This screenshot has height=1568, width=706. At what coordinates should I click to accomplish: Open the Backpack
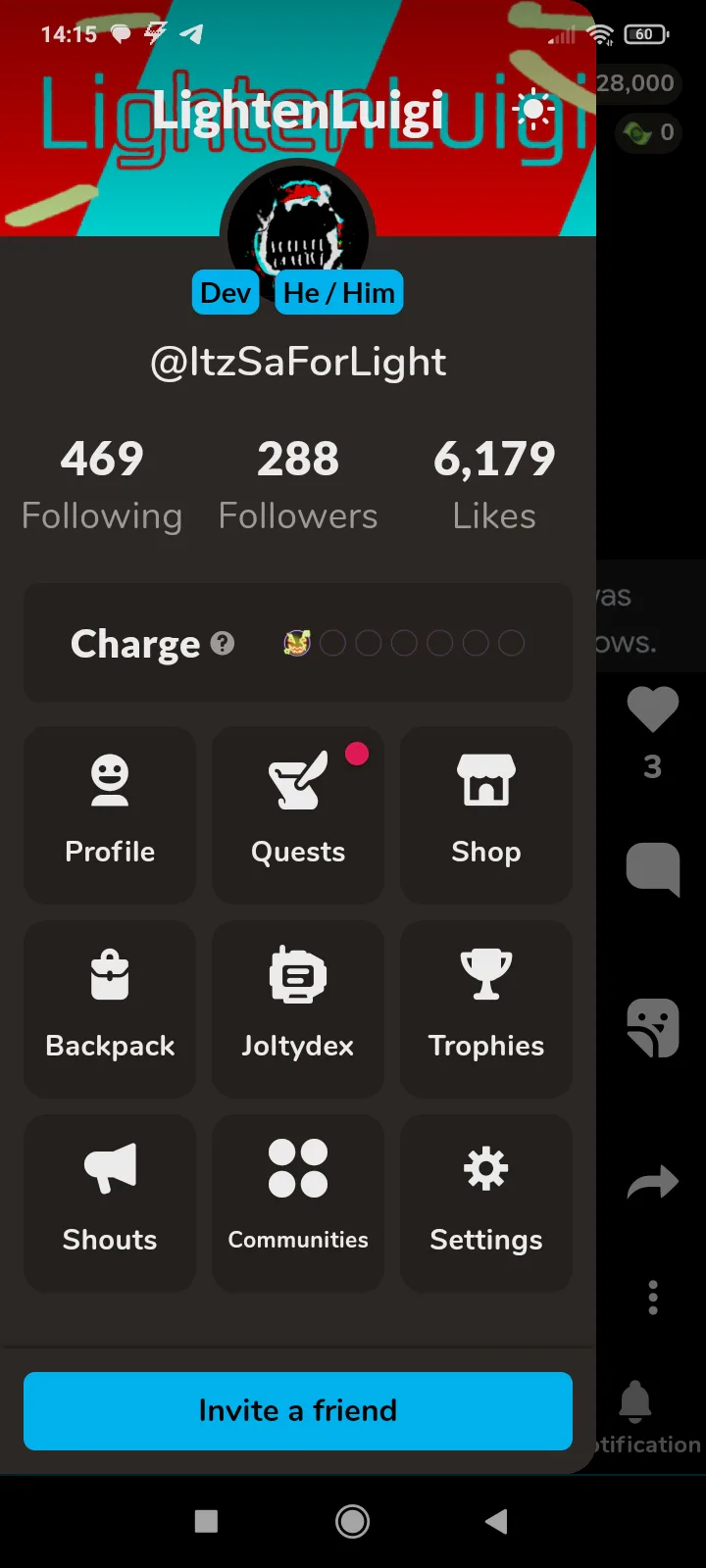point(110,1008)
